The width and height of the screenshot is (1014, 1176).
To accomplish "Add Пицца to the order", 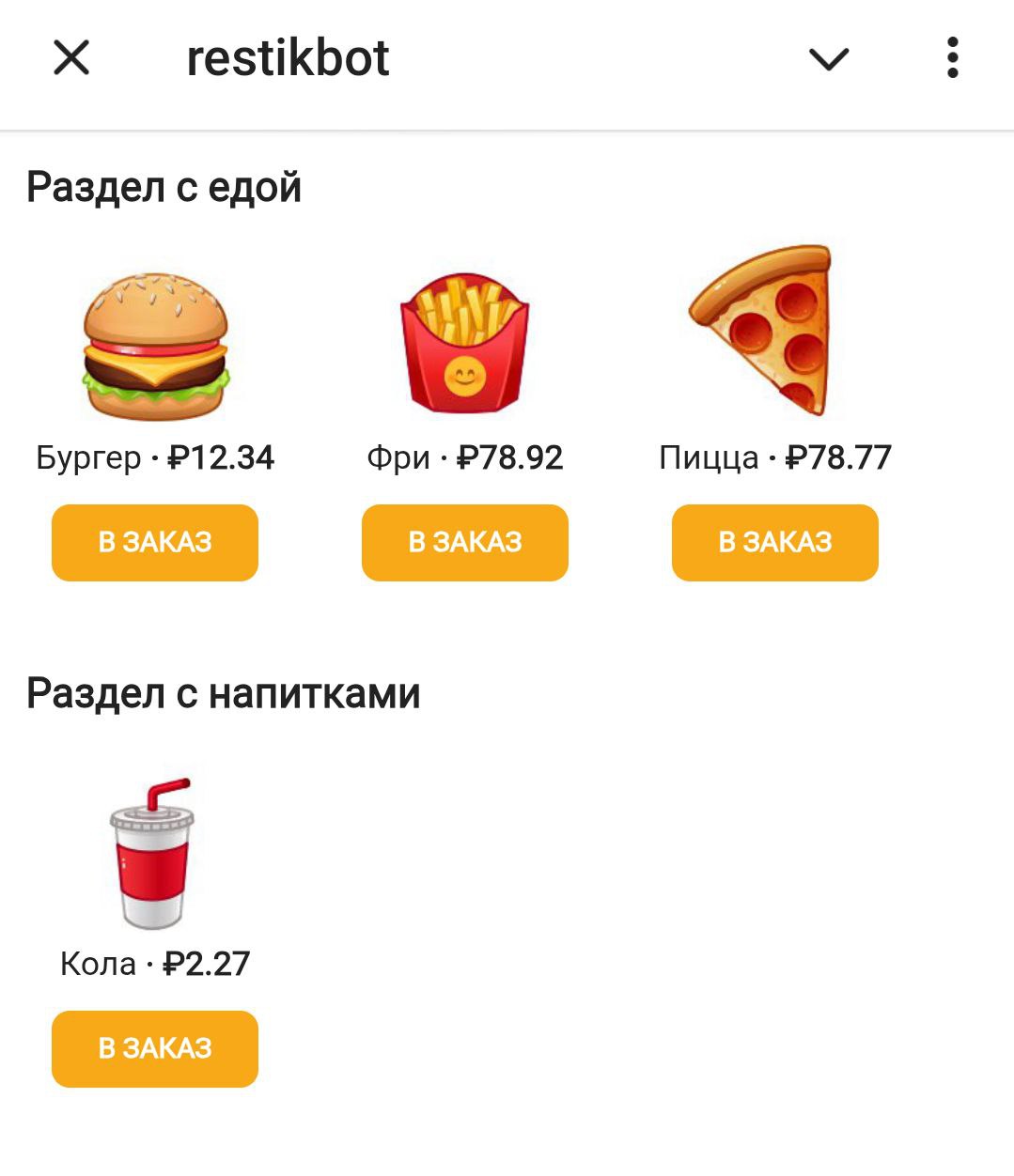I will pyautogui.click(x=775, y=543).
